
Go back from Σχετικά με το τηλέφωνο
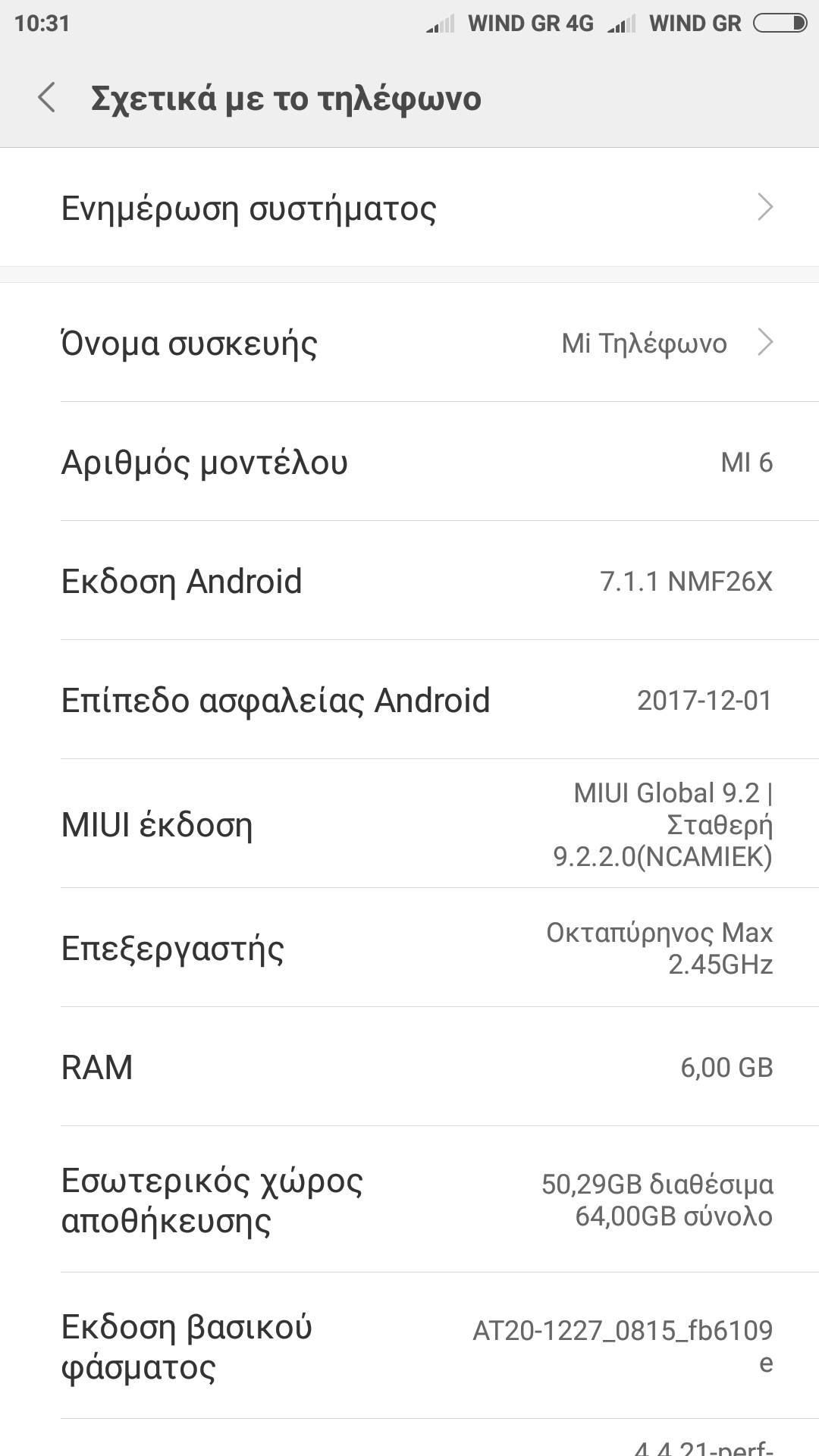[47, 99]
